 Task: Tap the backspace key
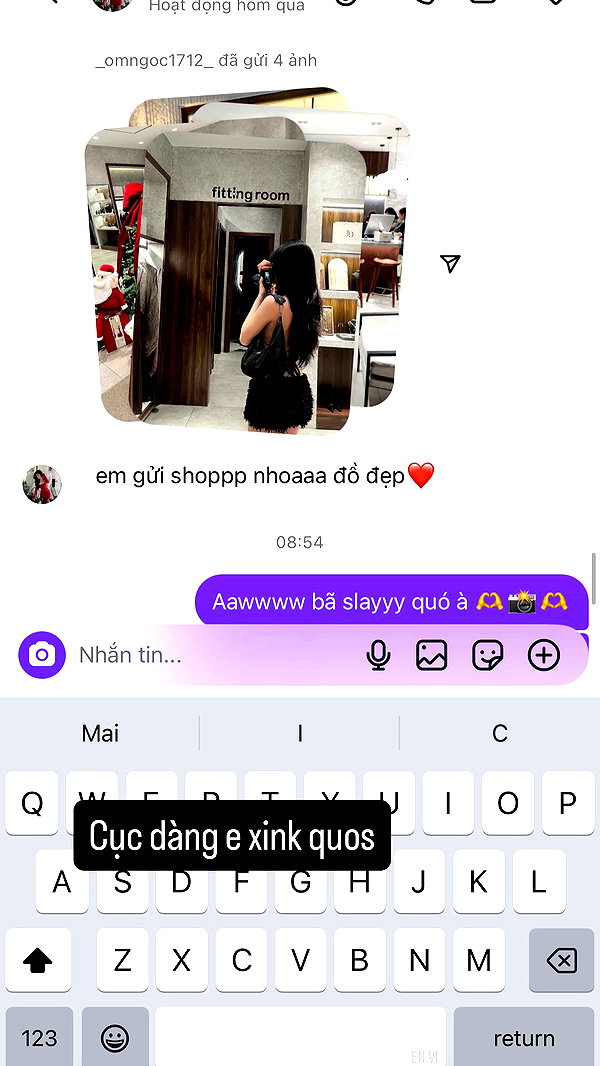tap(561, 960)
